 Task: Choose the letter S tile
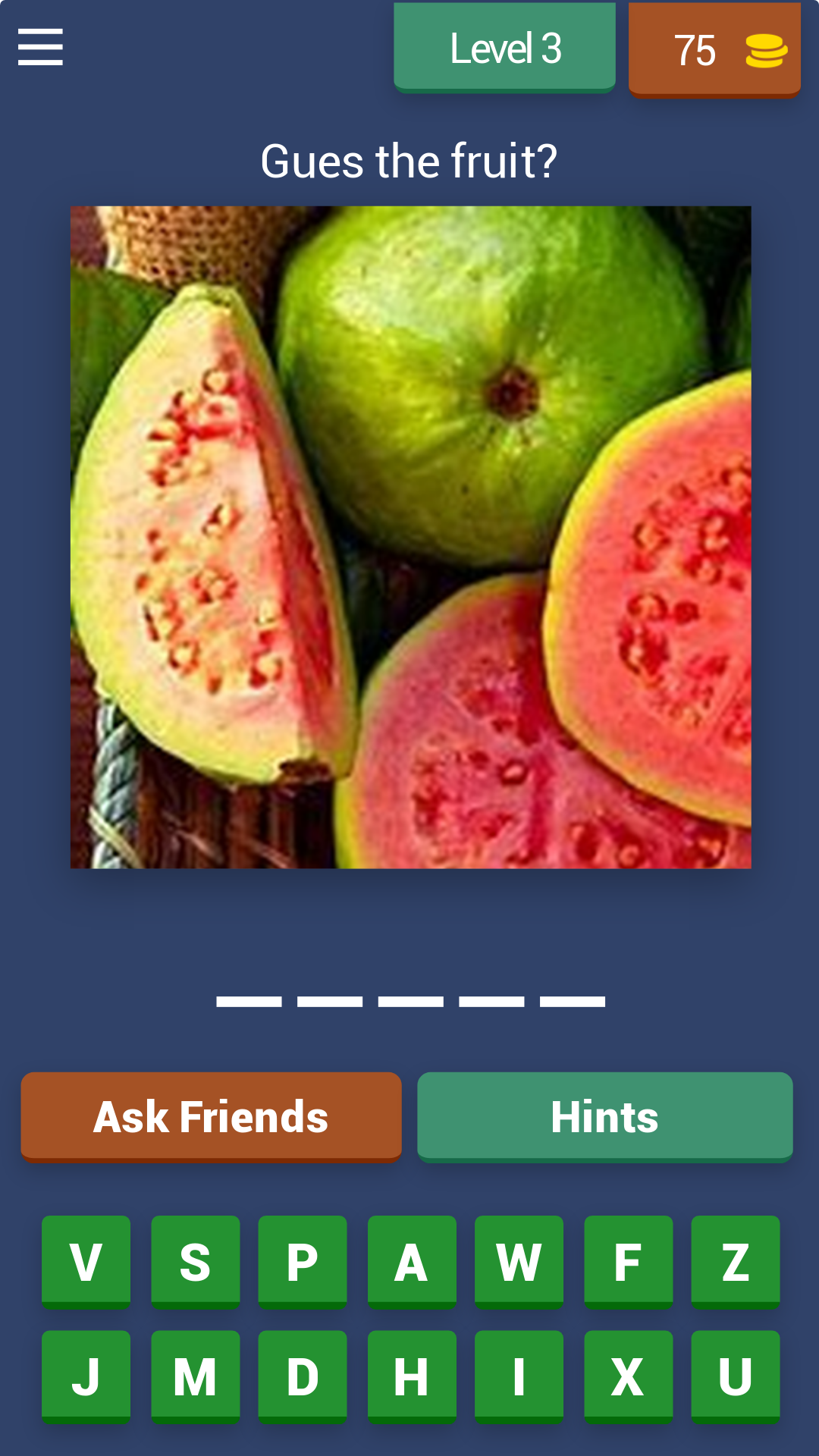coord(195,1263)
